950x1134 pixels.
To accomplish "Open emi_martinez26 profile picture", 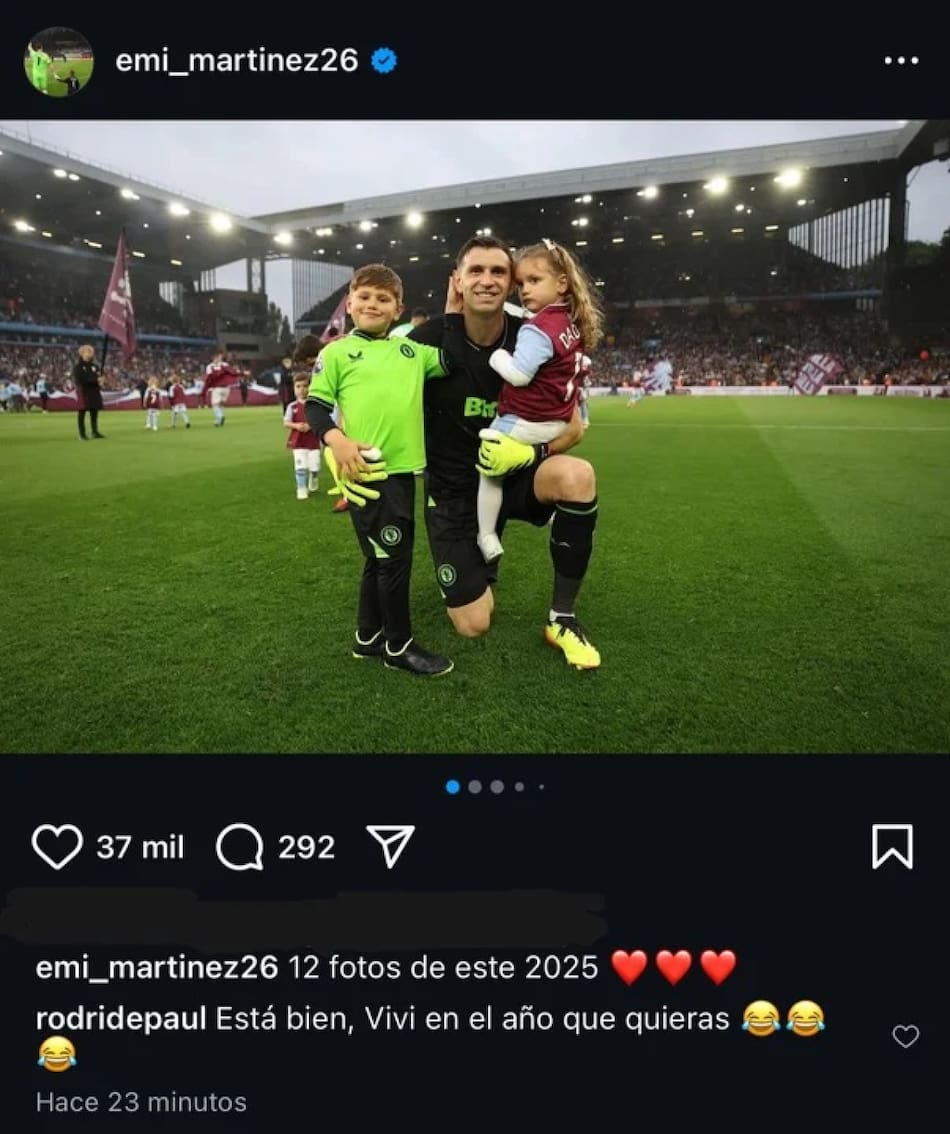I will [x=58, y=61].
